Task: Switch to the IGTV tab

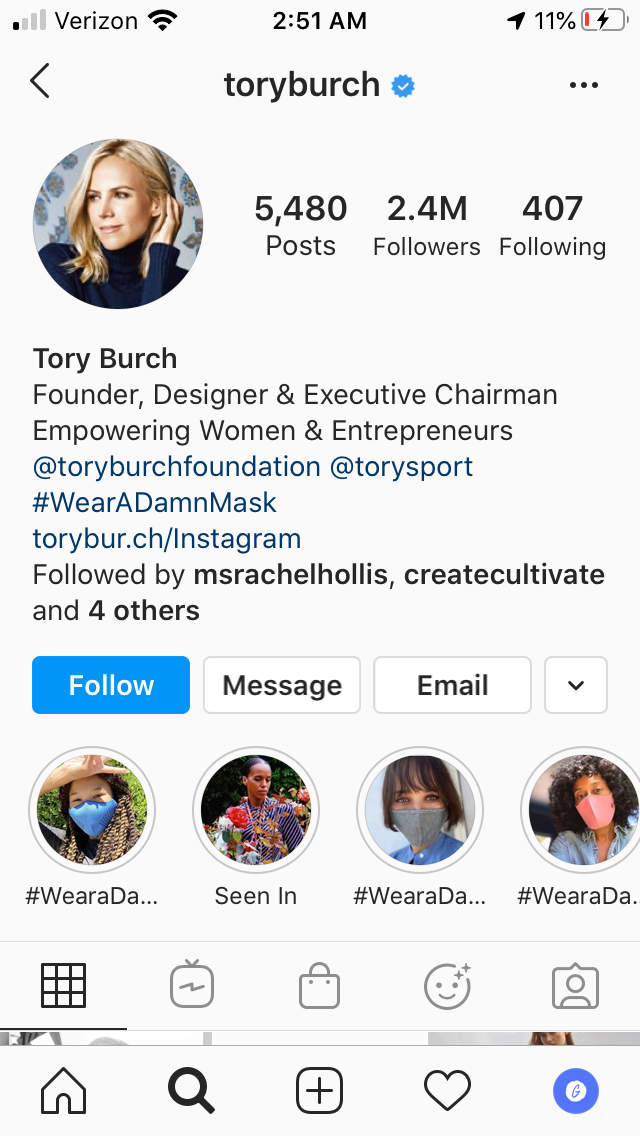Action: 192,986
